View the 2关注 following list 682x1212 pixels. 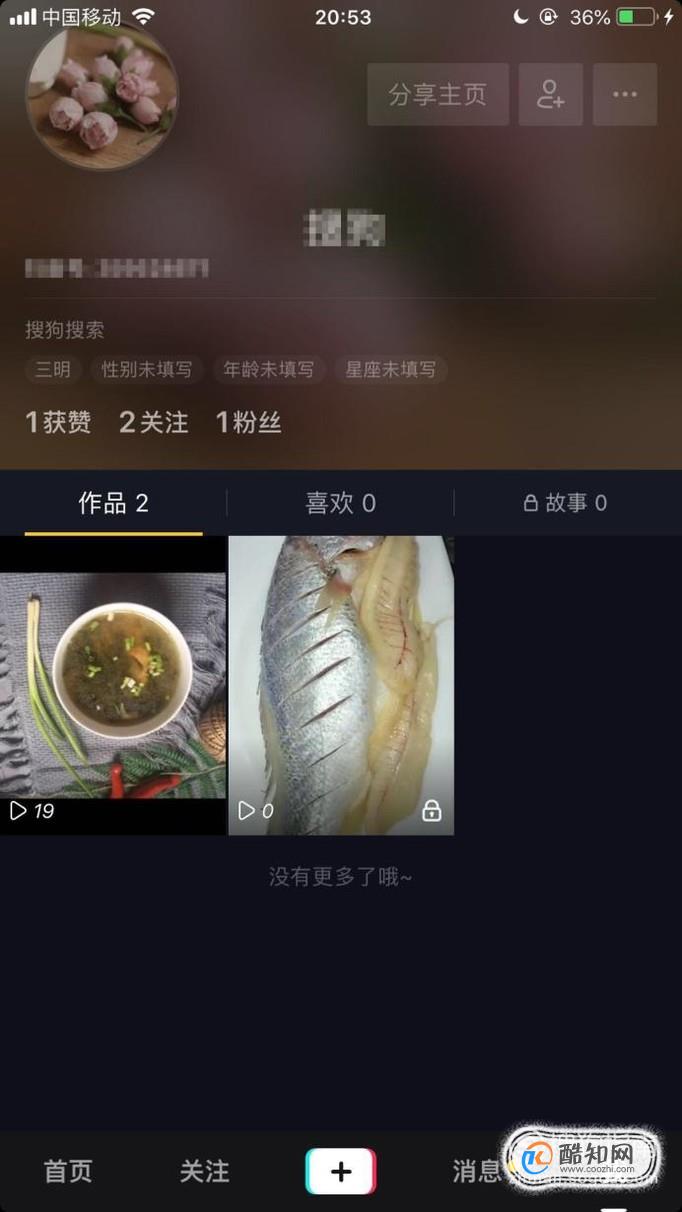click(x=154, y=422)
